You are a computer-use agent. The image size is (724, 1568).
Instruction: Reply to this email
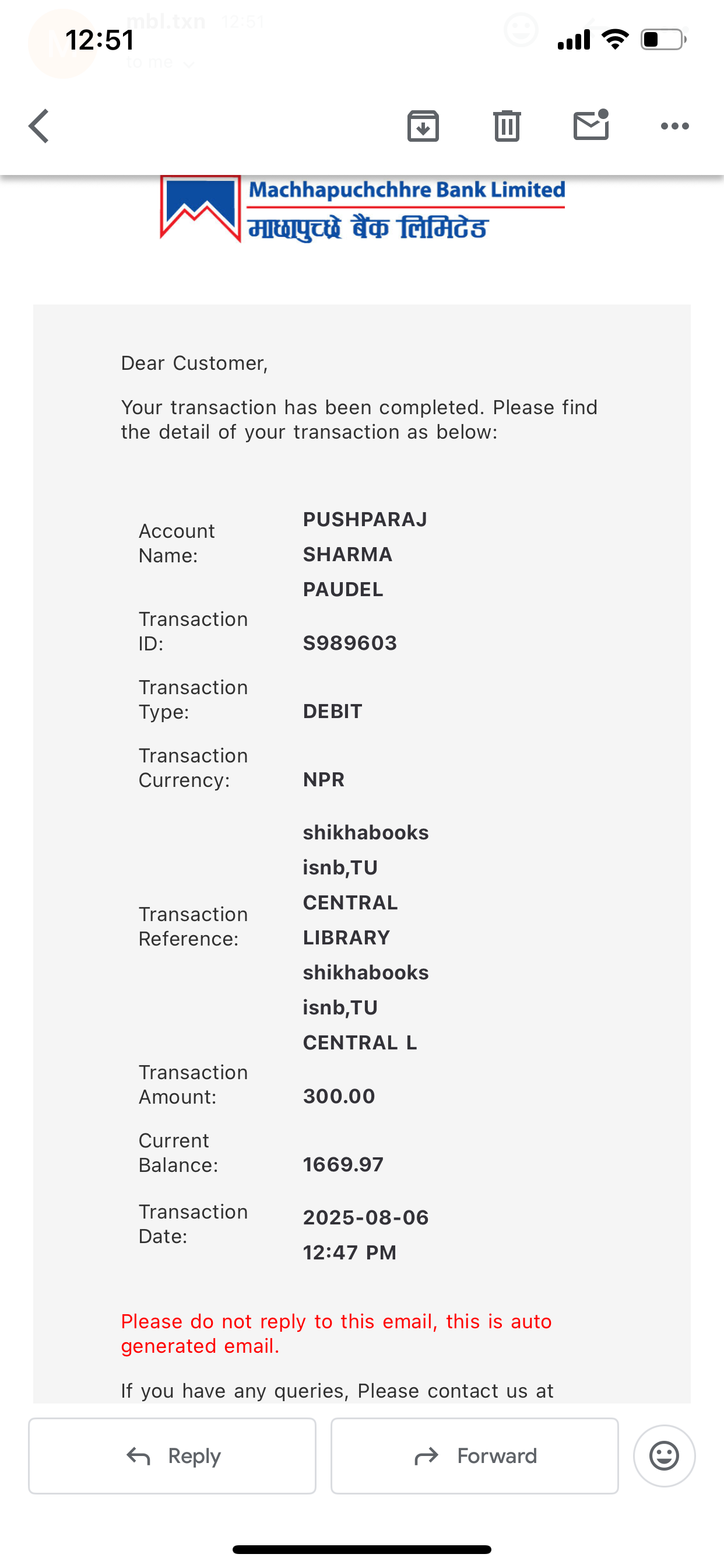pos(172,1455)
